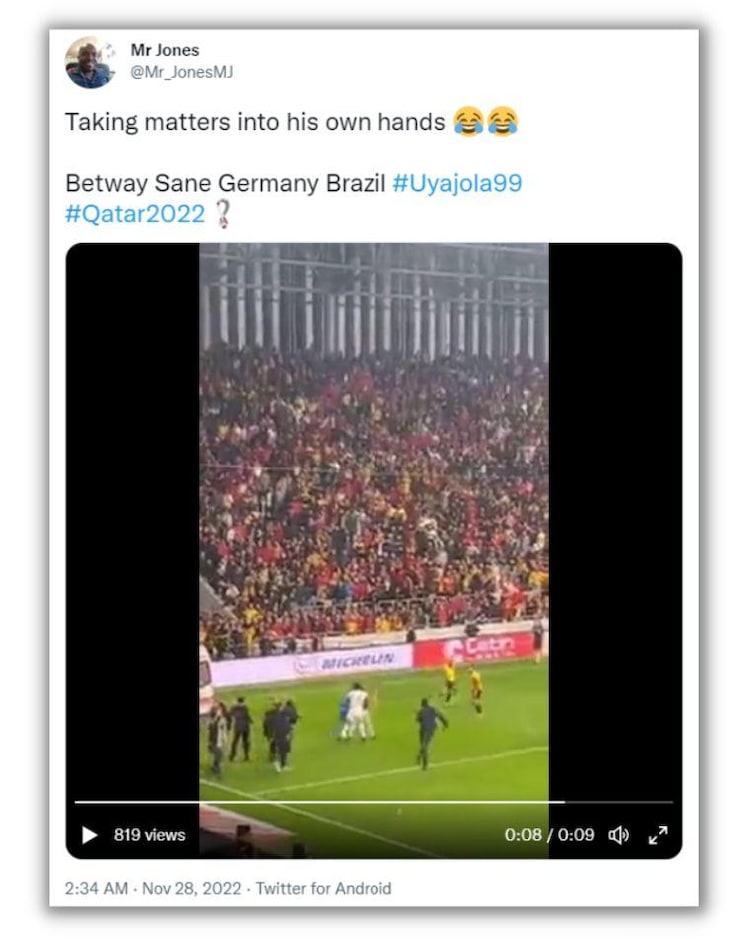Mute the video sound
The width and height of the screenshot is (750, 938).
coord(619,835)
